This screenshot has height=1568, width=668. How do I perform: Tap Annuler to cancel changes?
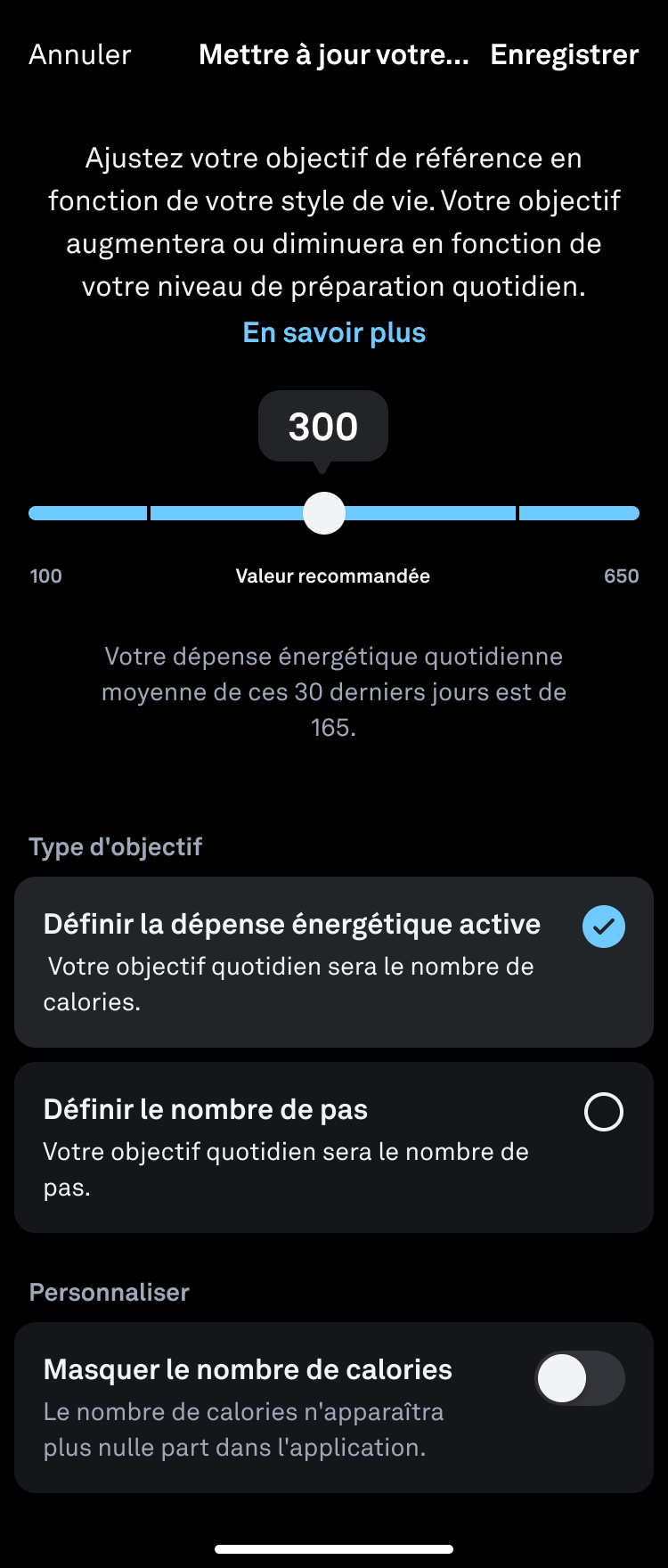[80, 55]
